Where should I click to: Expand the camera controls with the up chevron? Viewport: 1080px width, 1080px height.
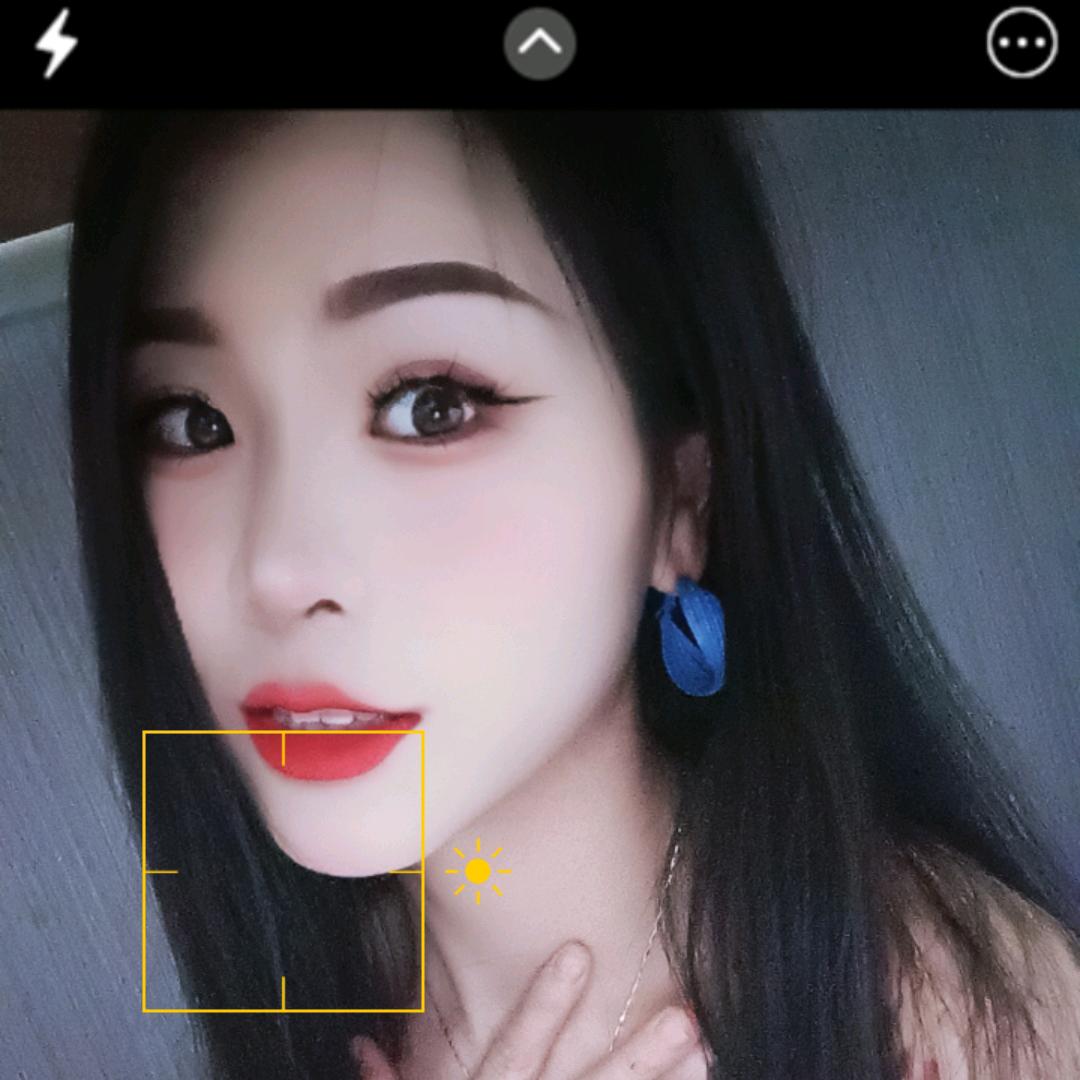[540, 43]
